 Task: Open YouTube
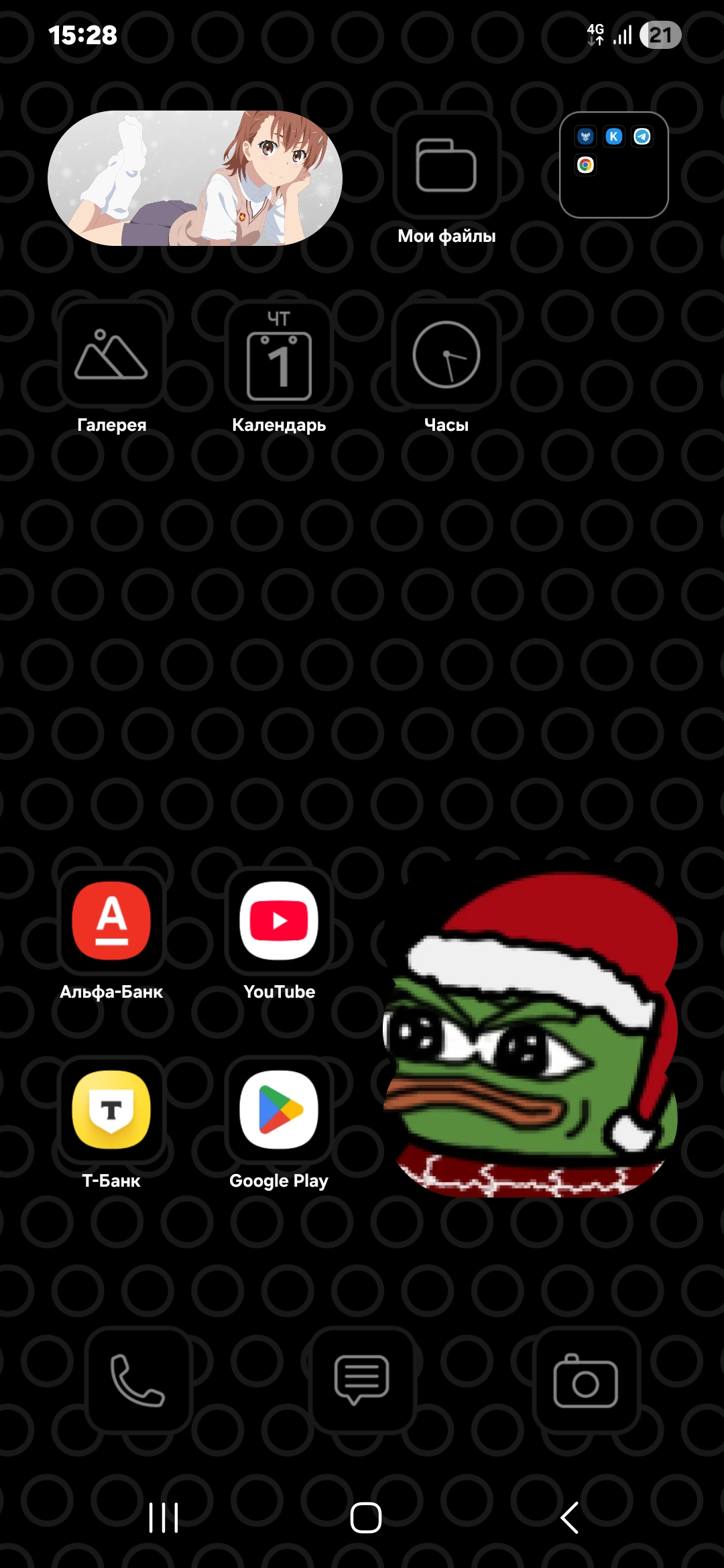point(279,921)
